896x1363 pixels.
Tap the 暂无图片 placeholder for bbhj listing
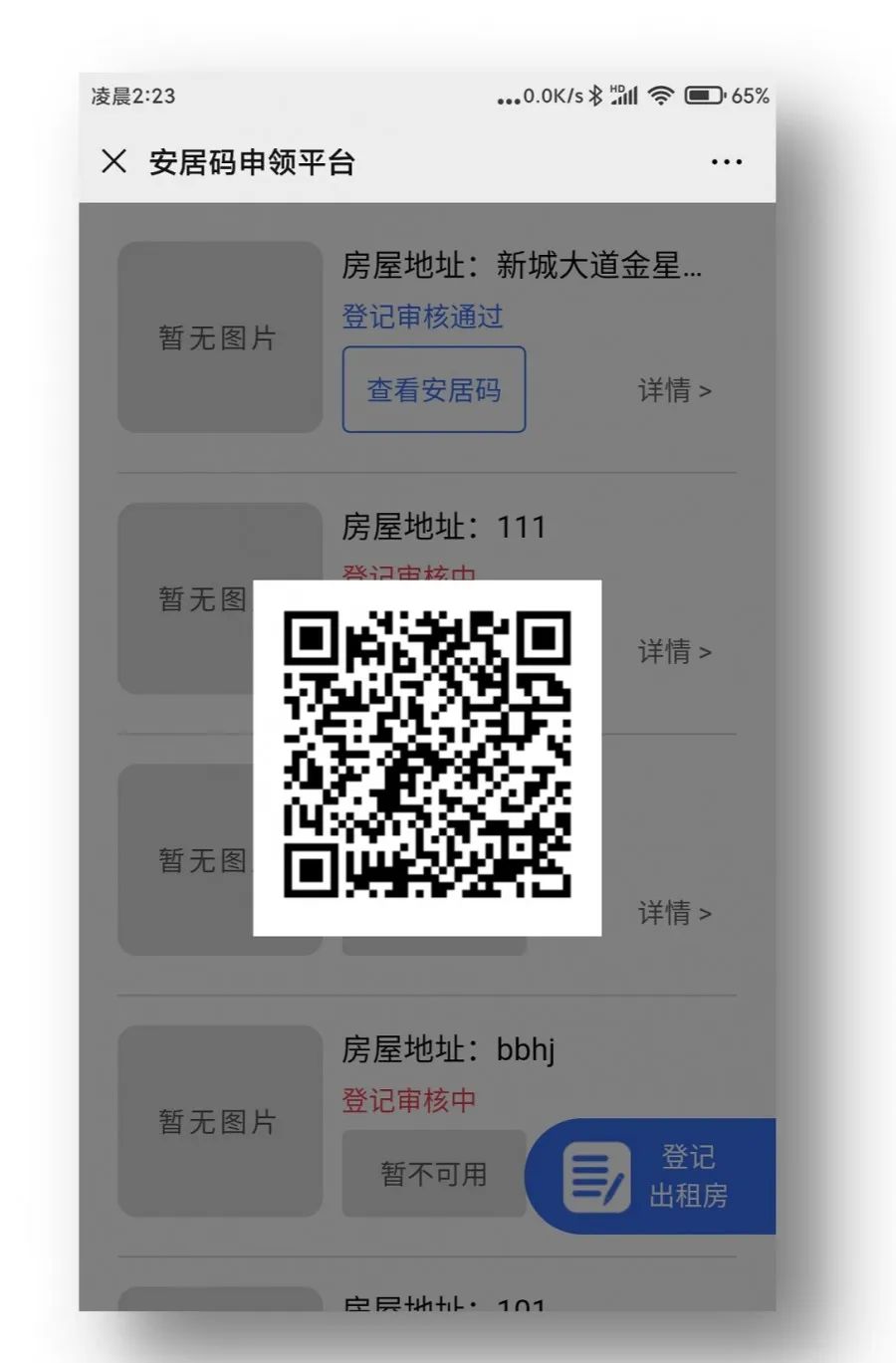tap(220, 1121)
